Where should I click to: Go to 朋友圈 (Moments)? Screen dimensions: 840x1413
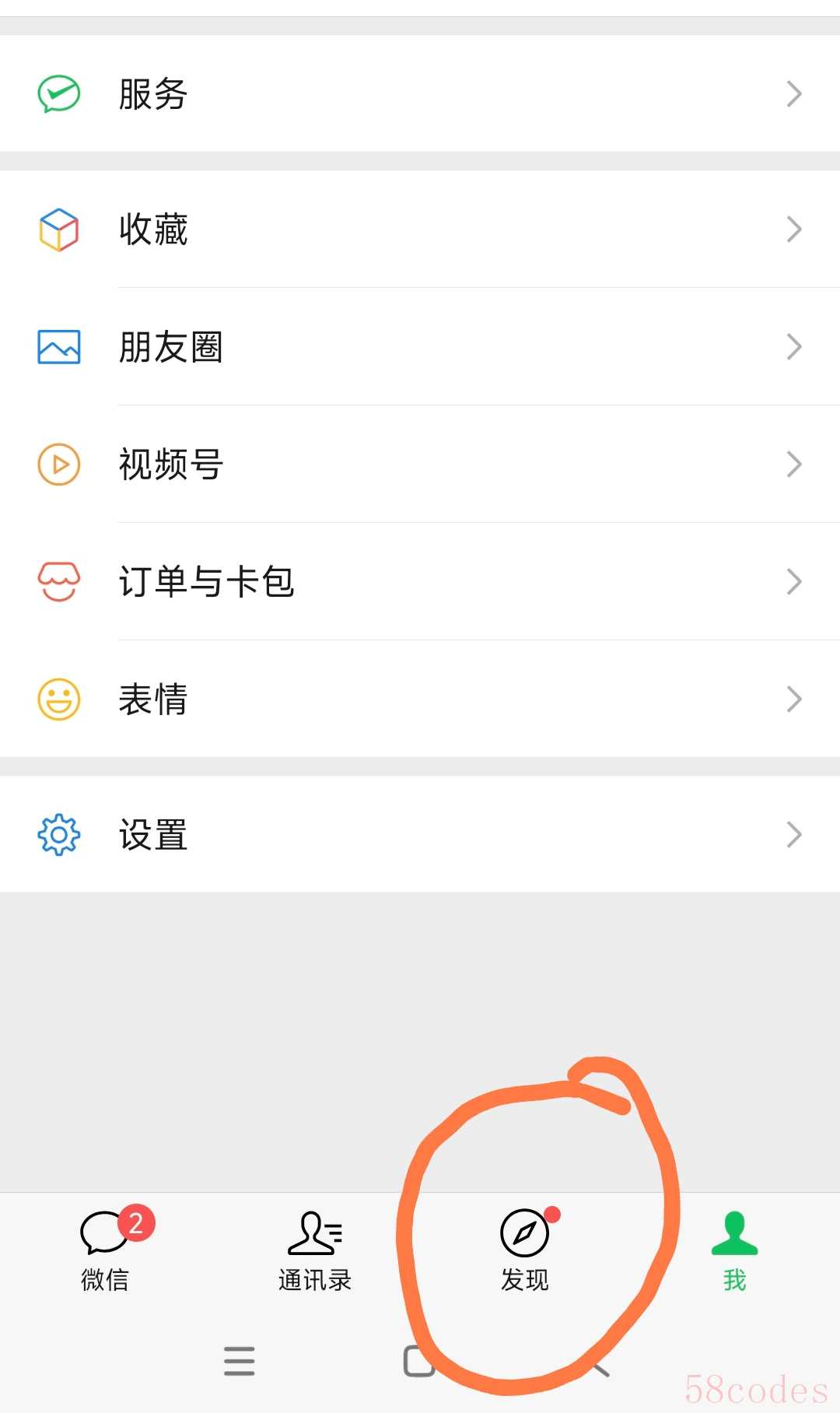tap(420, 347)
